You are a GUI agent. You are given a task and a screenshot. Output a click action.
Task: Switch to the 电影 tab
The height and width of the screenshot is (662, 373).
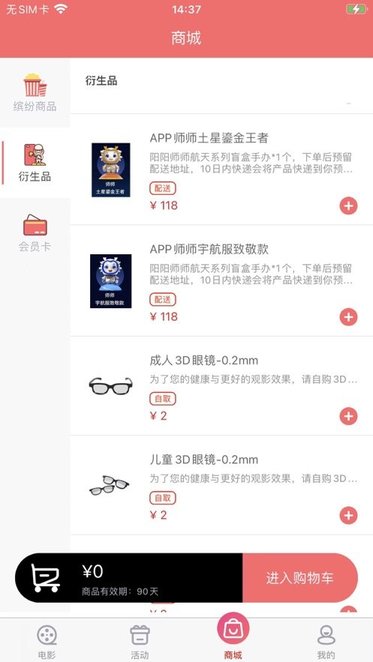coord(46,642)
